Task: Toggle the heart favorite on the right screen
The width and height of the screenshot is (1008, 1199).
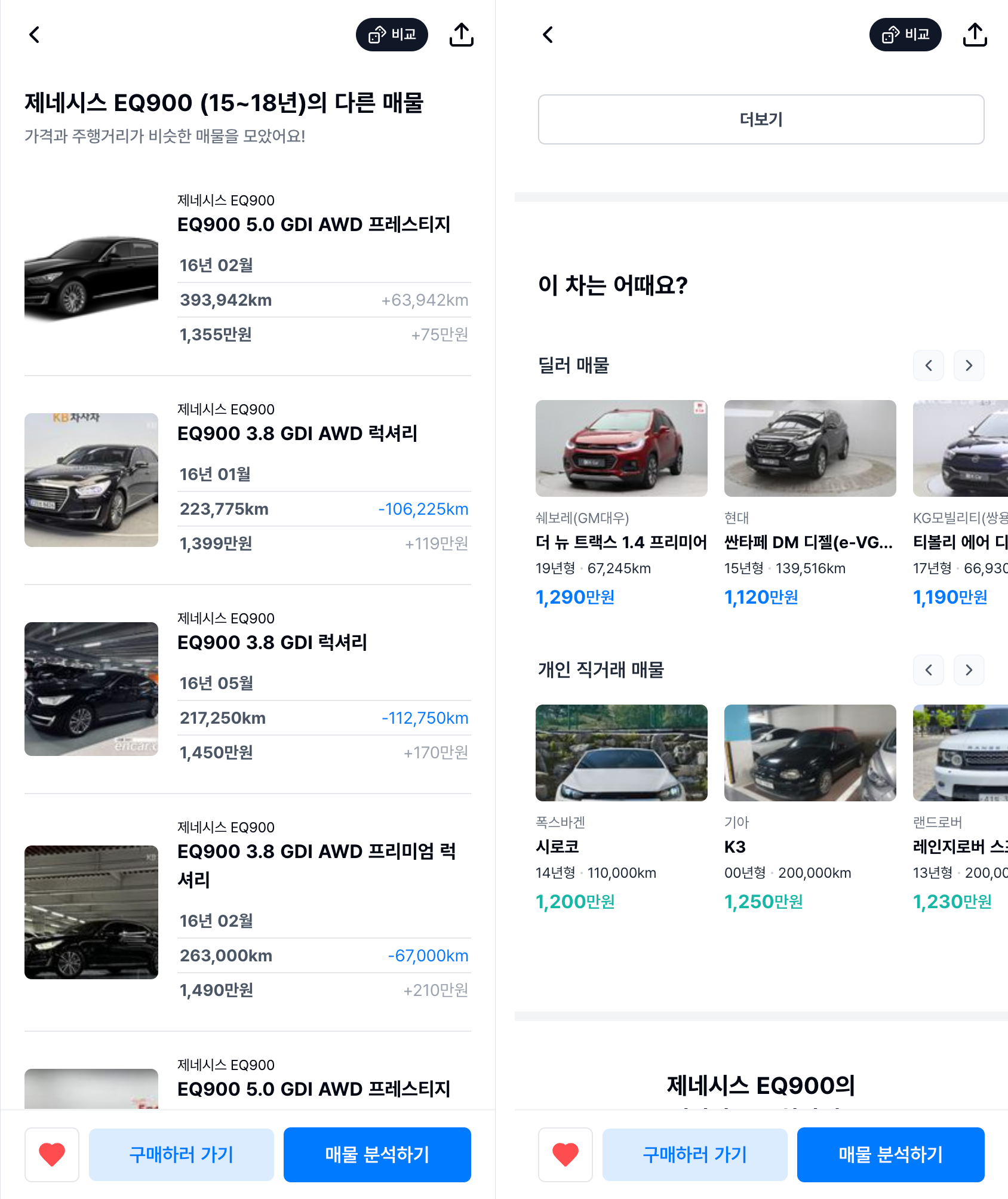Action: pos(565,1154)
